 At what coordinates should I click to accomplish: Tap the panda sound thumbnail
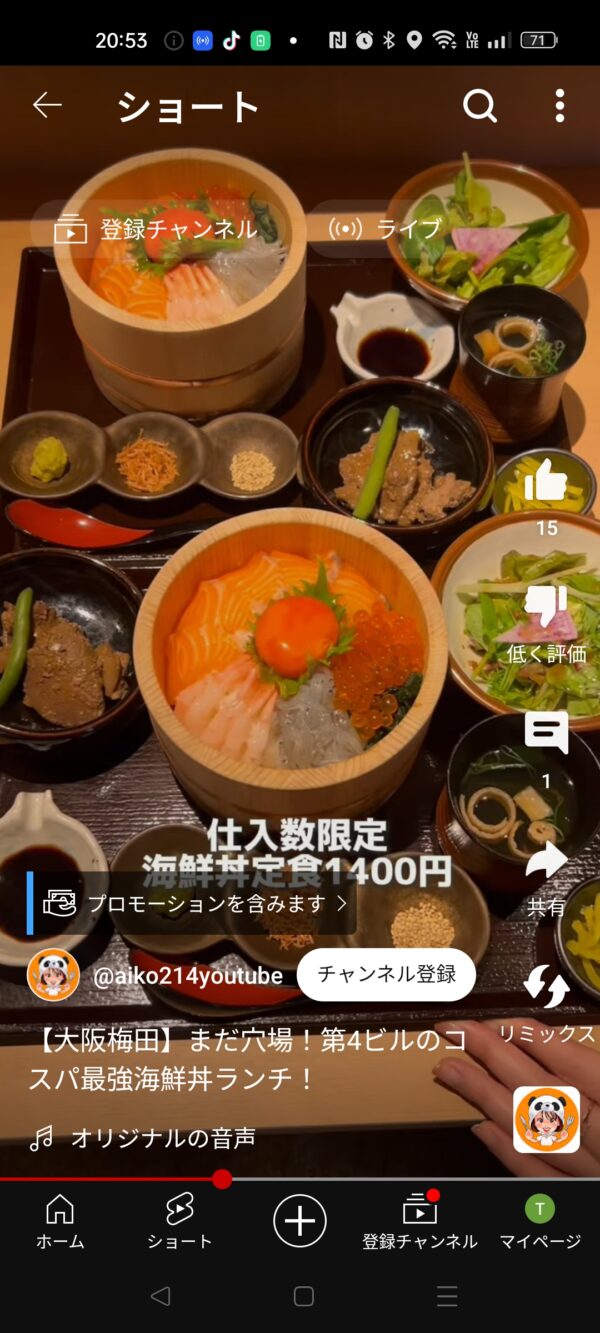coord(546,1119)
